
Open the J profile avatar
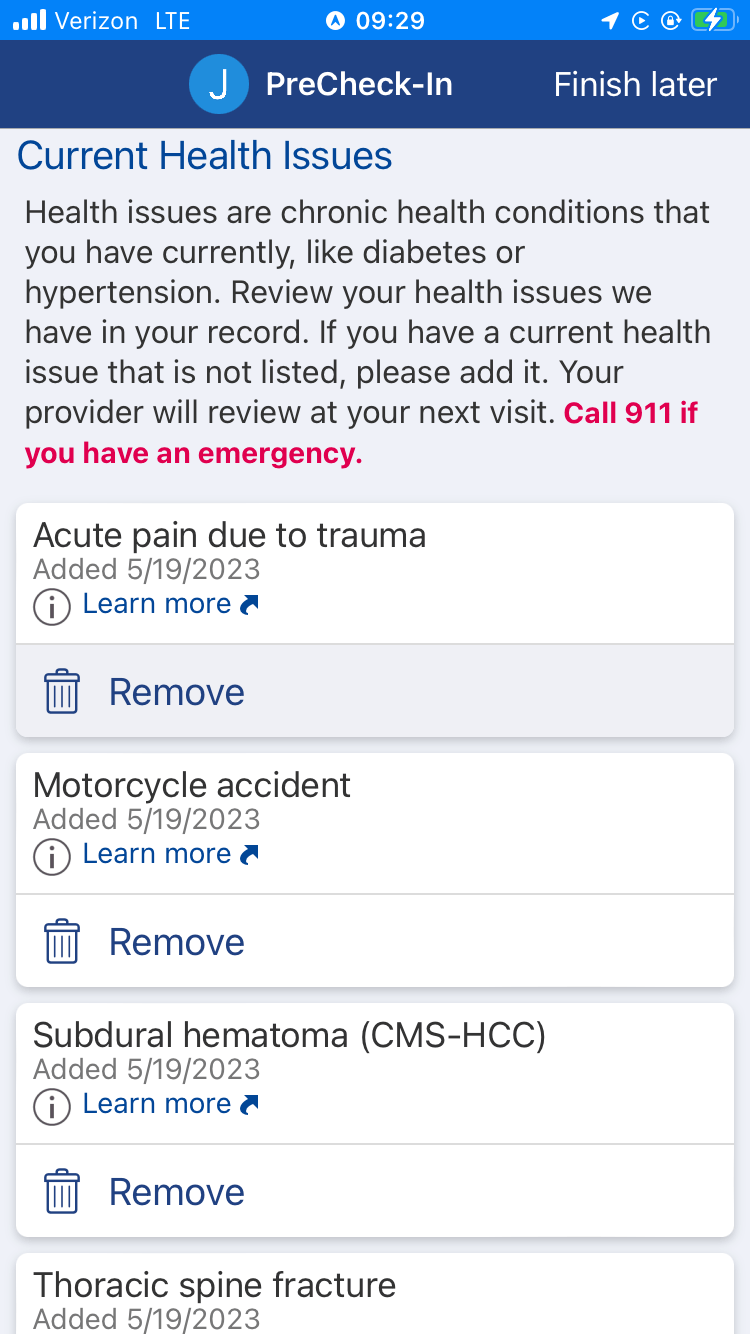click(x=218, y=85)
